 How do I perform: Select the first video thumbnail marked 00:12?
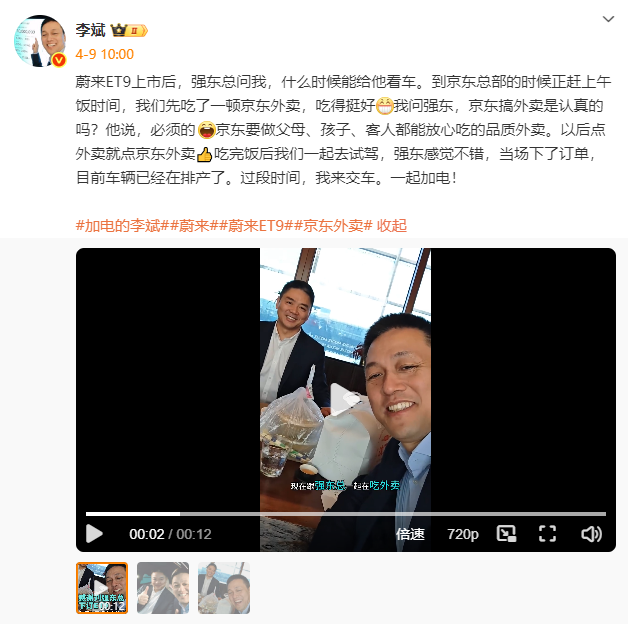coord(102,588)
